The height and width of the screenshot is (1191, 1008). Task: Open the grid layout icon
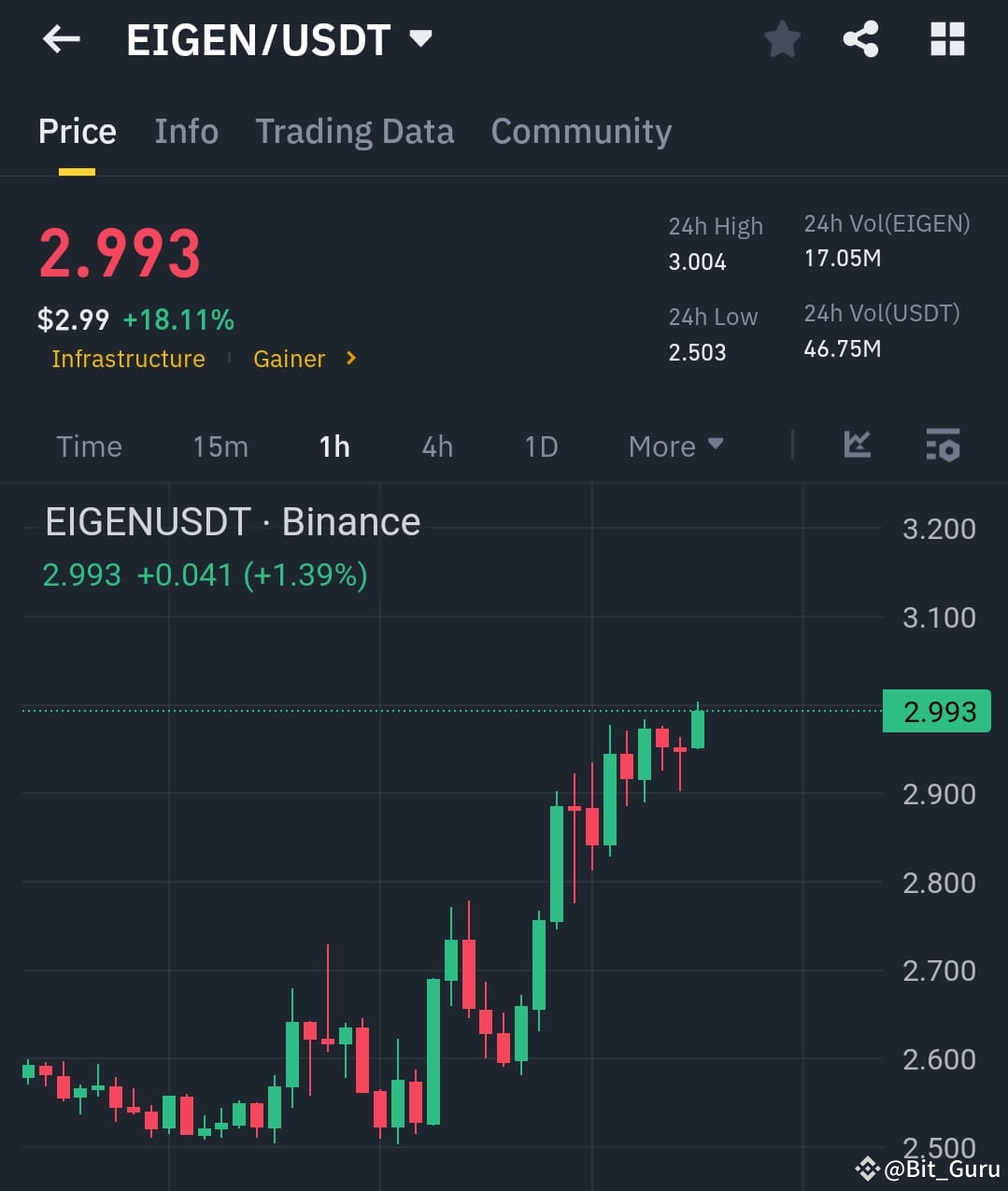(x=947, y=38)
